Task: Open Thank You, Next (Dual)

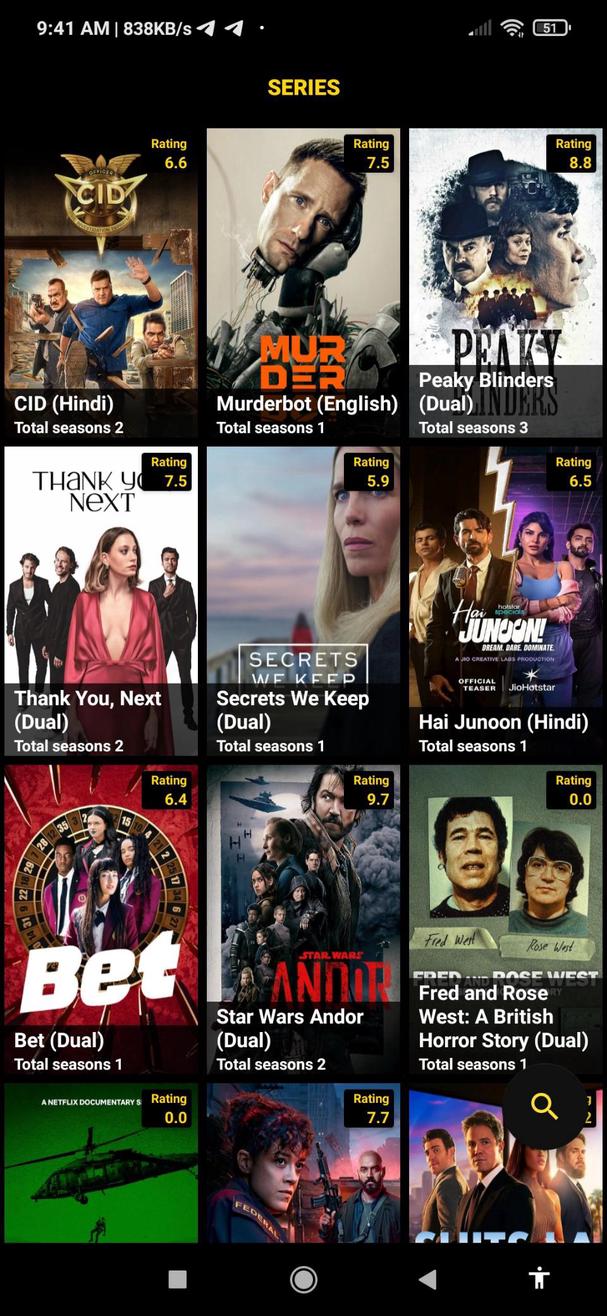Action: (101, 601)
